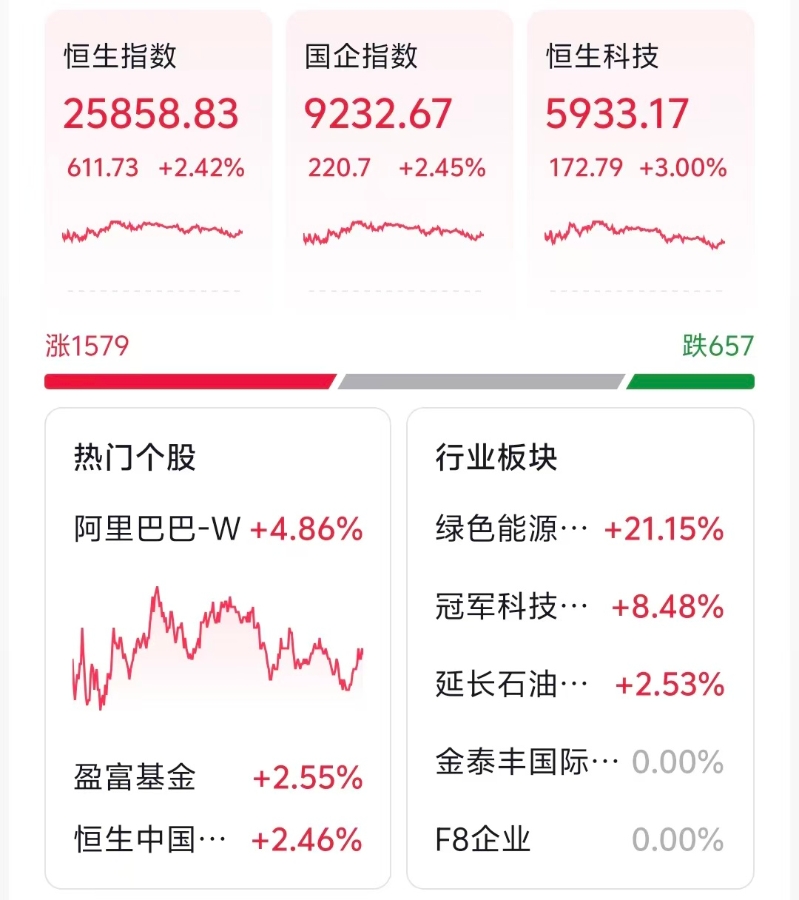Screen dimensions: 799x900
Task: View the 恒生科技 mini trend chart
Action: (635, 232)
